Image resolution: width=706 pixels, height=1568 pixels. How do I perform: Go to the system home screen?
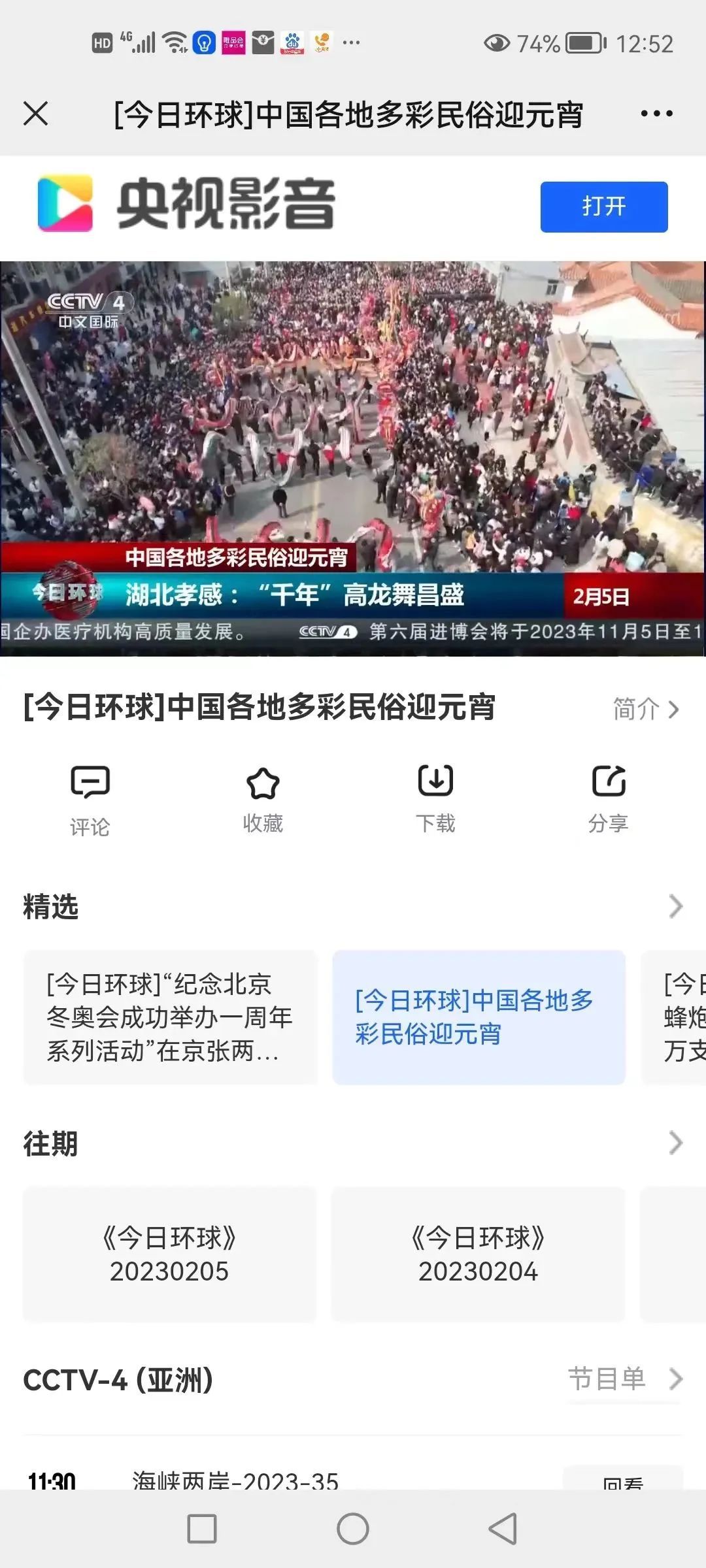click(x=353, y=1529)
